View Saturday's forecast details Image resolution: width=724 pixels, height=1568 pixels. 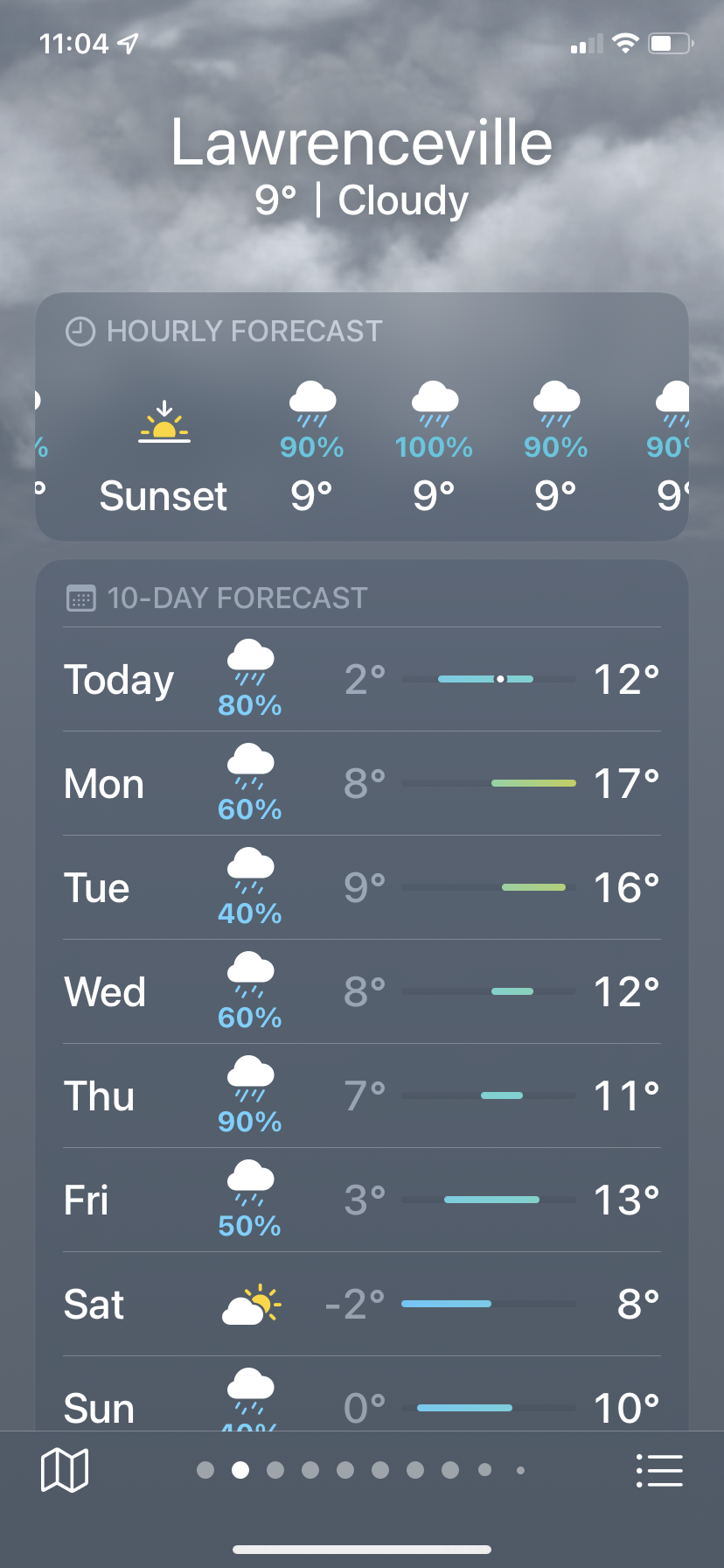pyautogui.click(x=362, y=1305)
